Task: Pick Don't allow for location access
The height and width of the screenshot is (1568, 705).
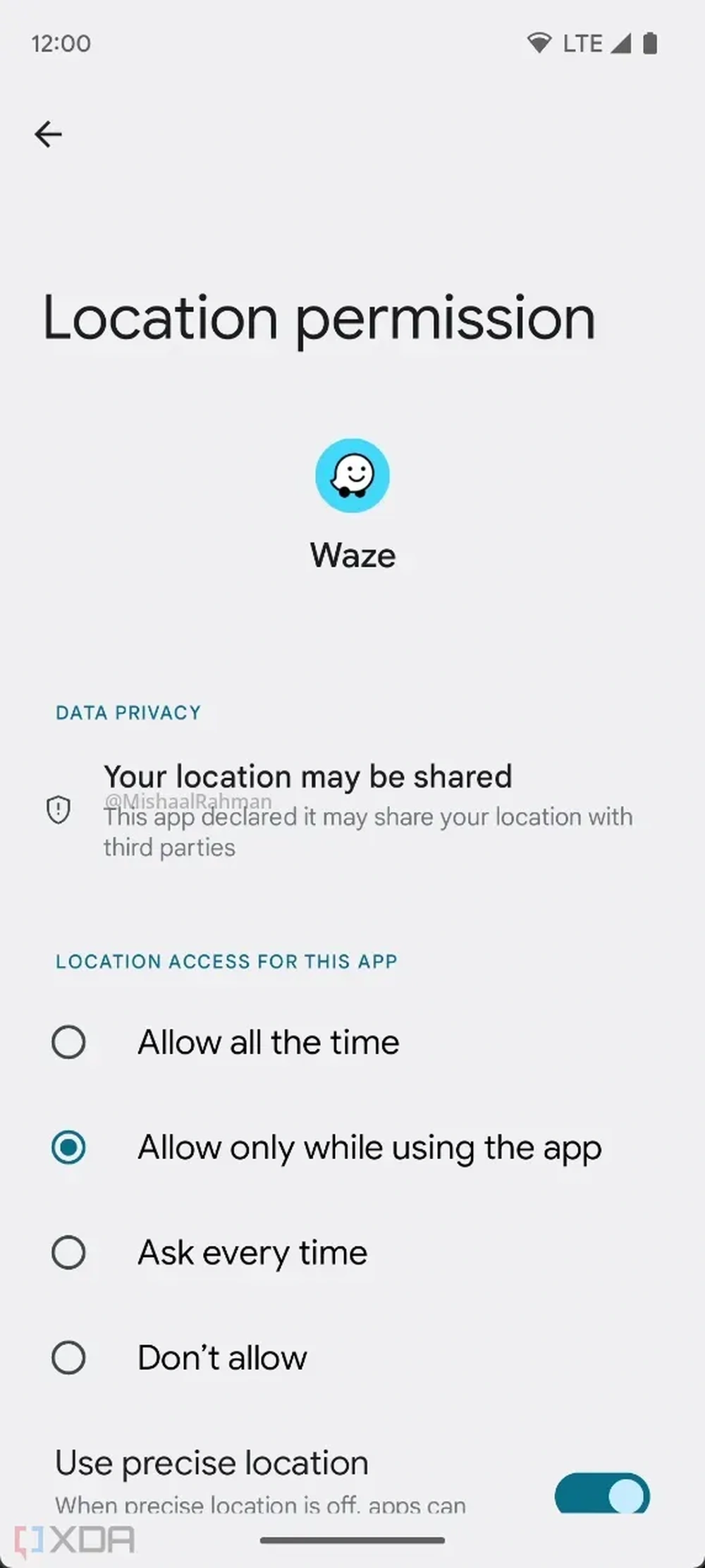Action: pyautogui.click(x=68, y=1358)
